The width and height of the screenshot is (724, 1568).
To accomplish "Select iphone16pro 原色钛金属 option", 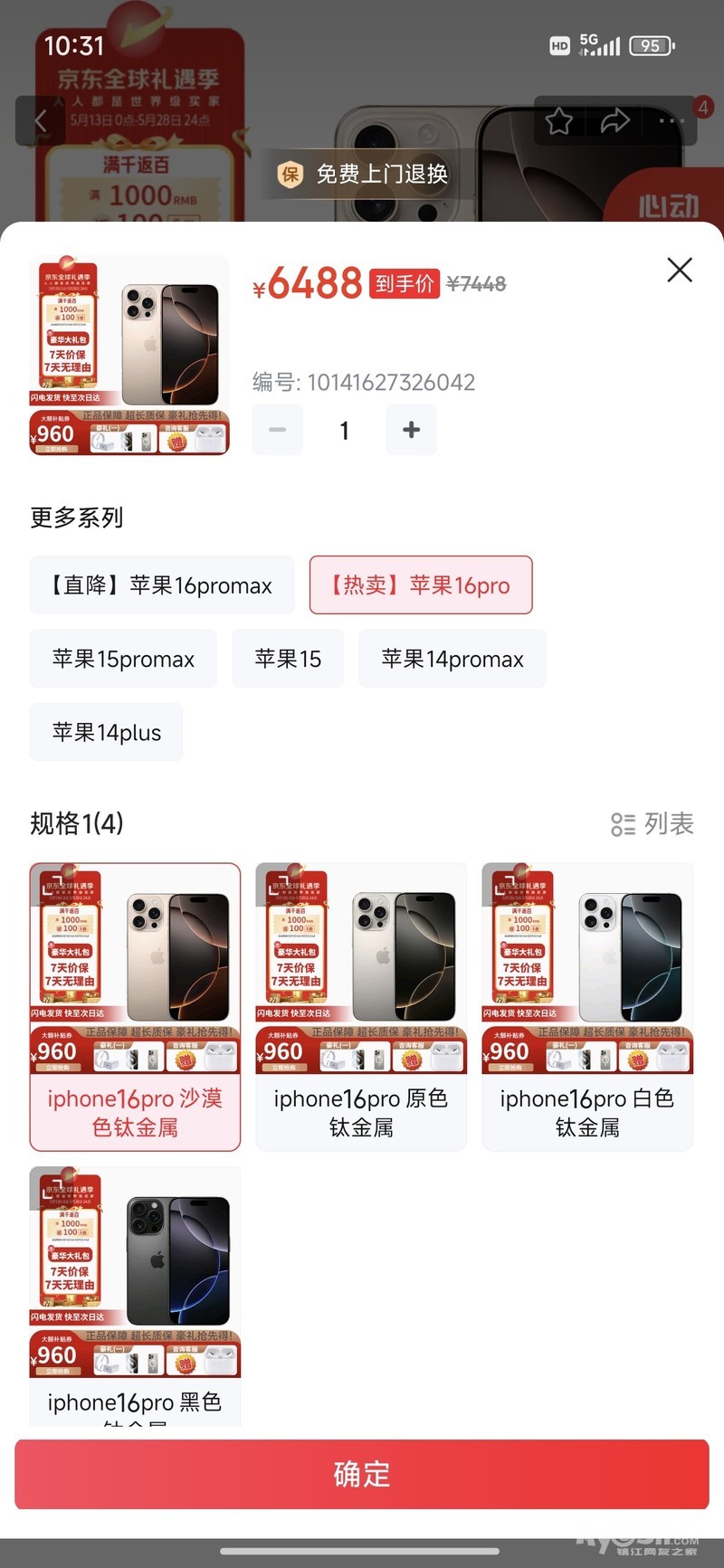I will [361, 1006].
